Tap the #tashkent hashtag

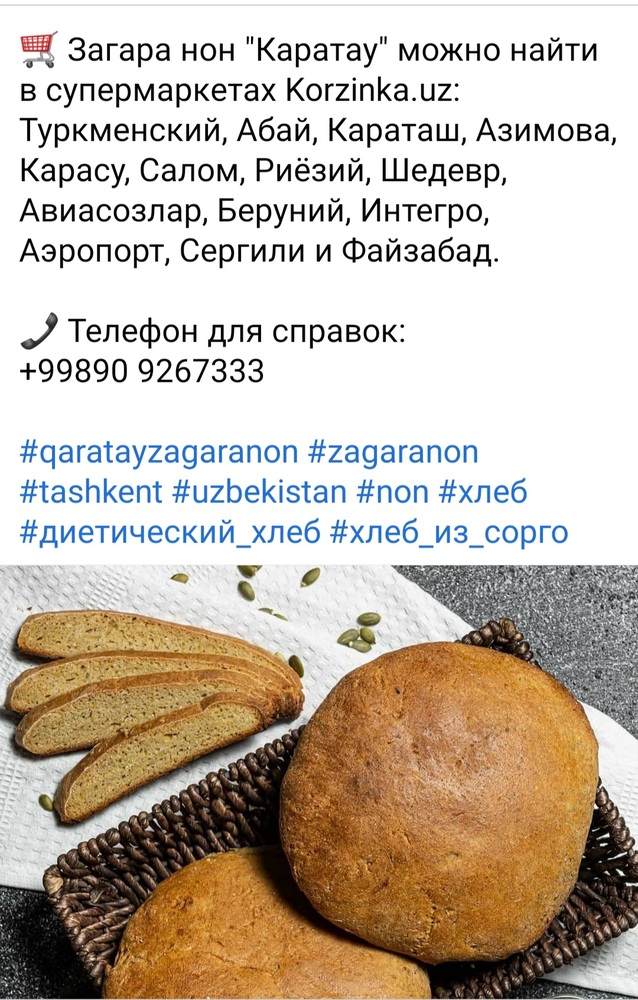coord(90,492)
